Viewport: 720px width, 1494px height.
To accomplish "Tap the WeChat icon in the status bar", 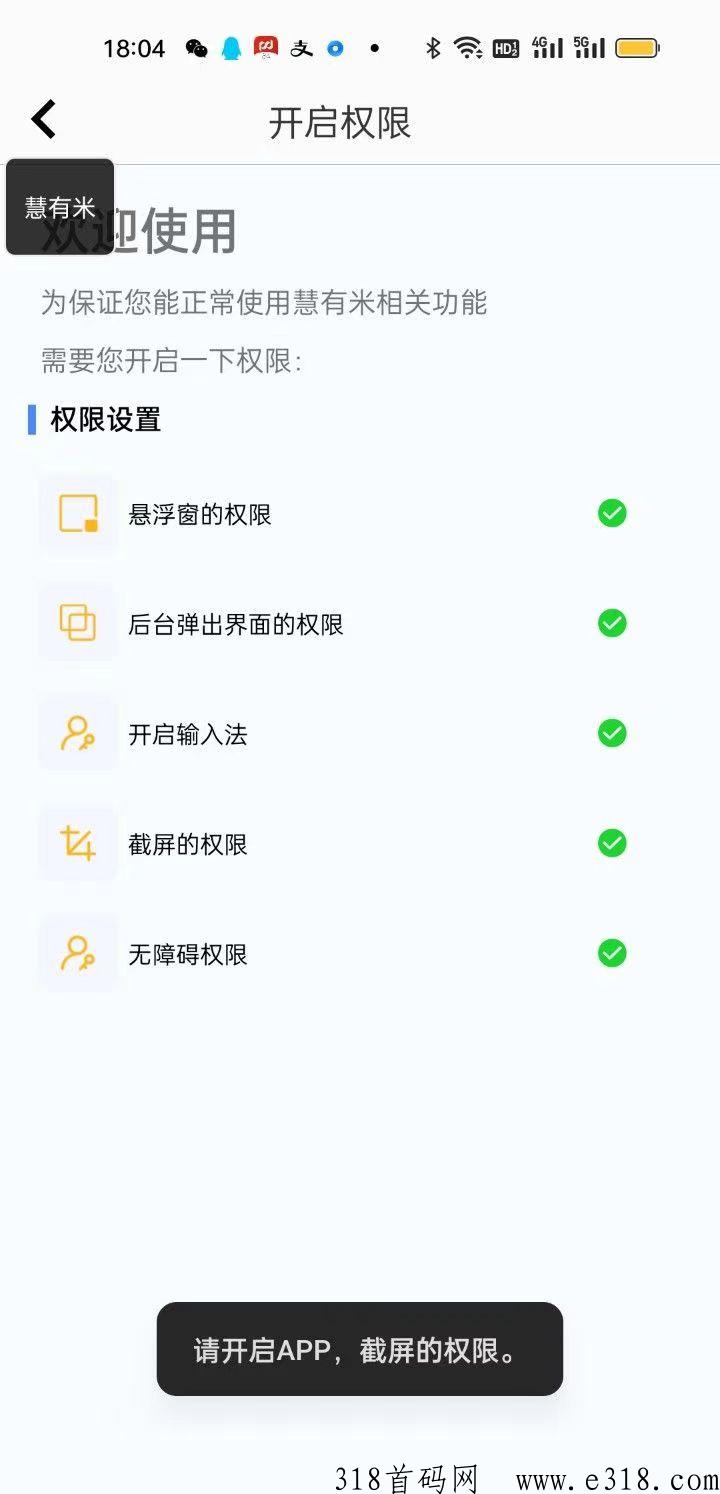I will pyautogui.click(x=194, y=46).
